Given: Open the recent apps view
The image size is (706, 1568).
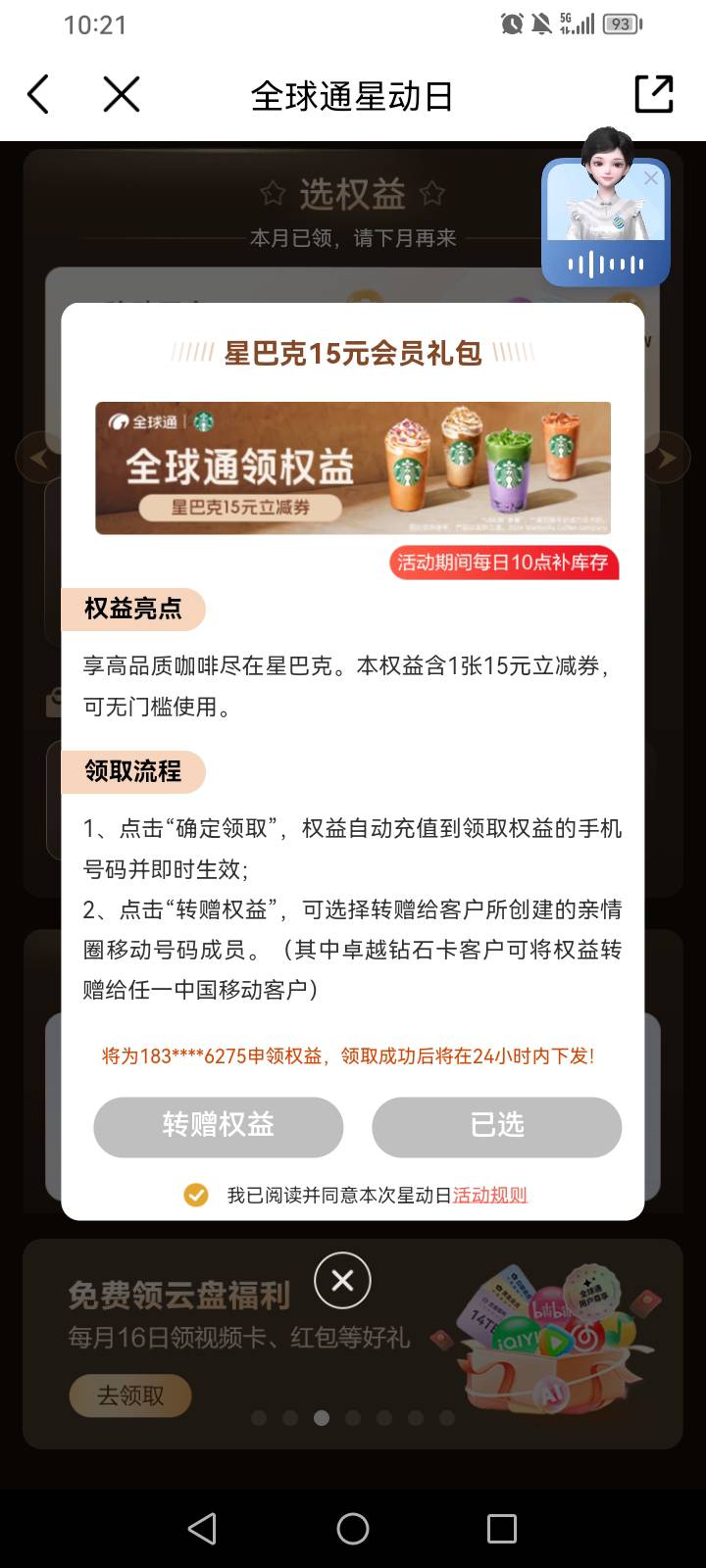Looking at the screenshot, I should click(x=502, y=1529).
